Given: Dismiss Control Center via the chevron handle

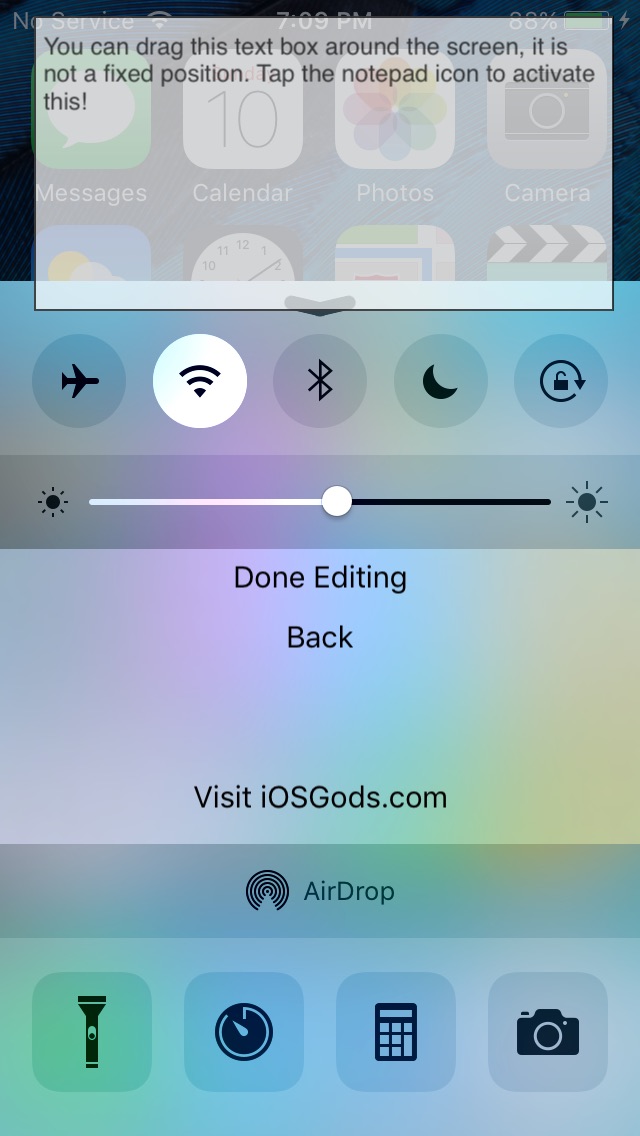Looking at the screenshot, I should [320, 306].
